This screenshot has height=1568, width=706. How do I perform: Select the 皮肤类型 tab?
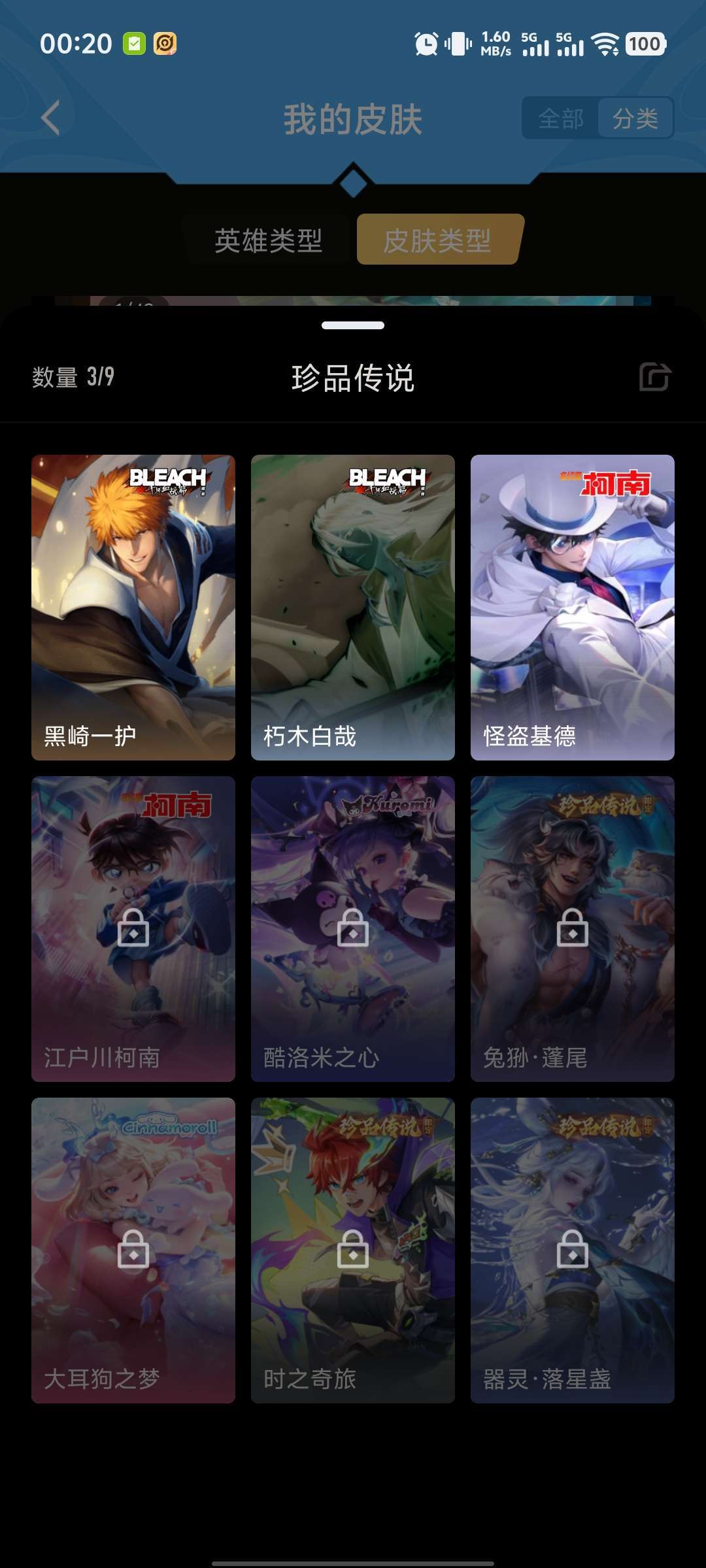[438, 240]
